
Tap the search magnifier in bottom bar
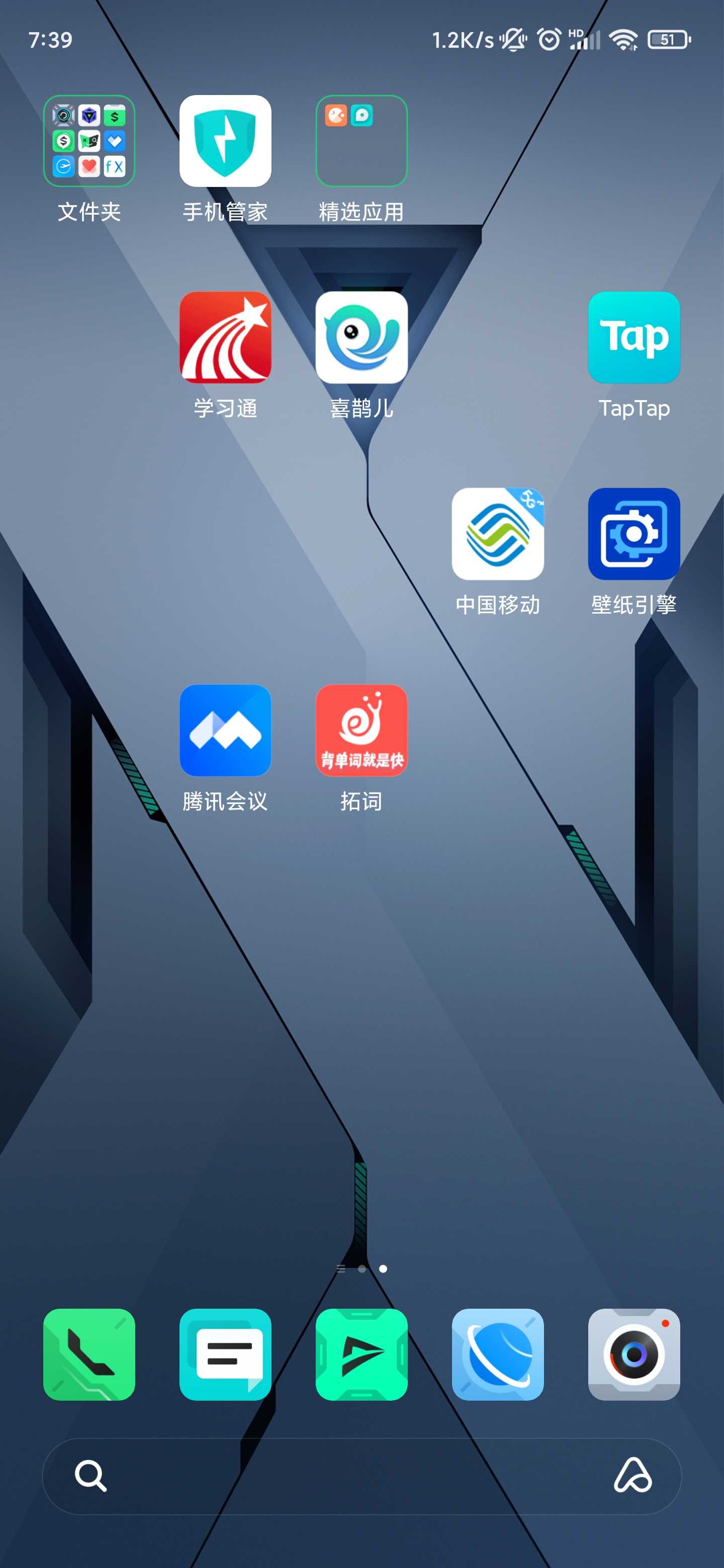(x=90, y=1476)
